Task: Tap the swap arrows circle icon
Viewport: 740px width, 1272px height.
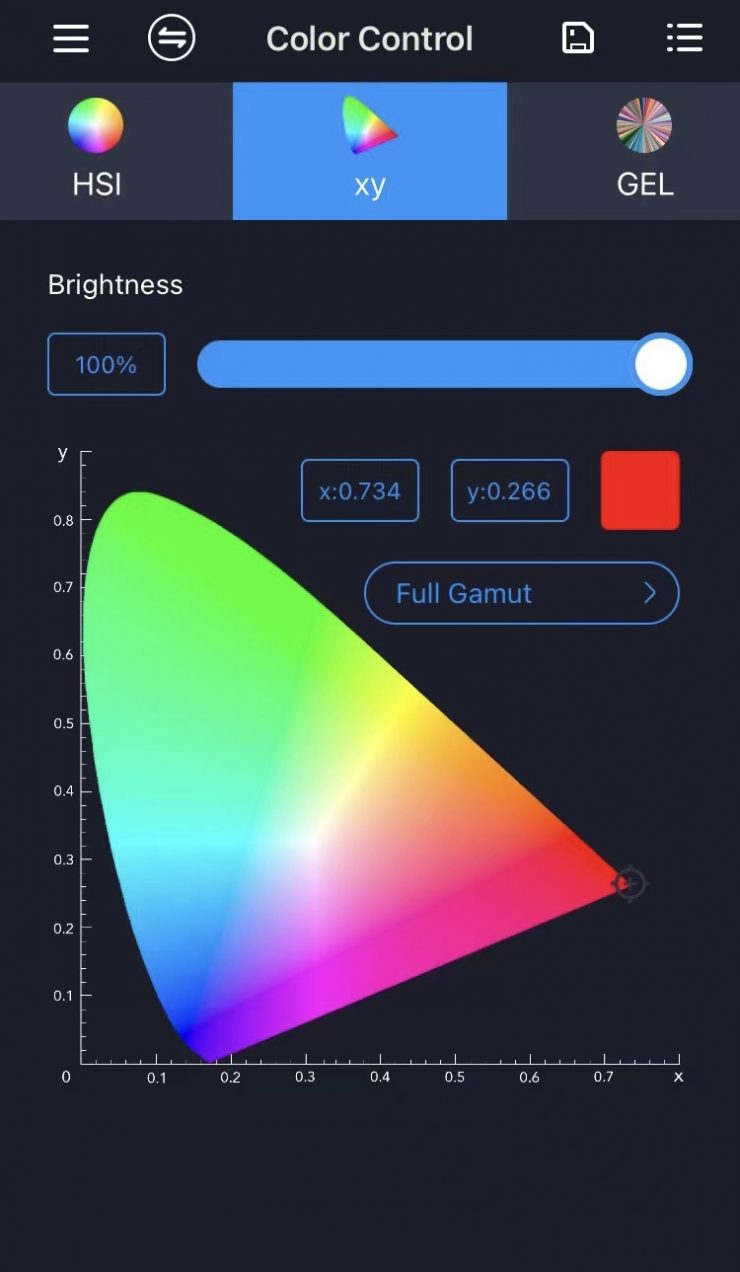Action: pyautogui.click(x=171, y=39)
